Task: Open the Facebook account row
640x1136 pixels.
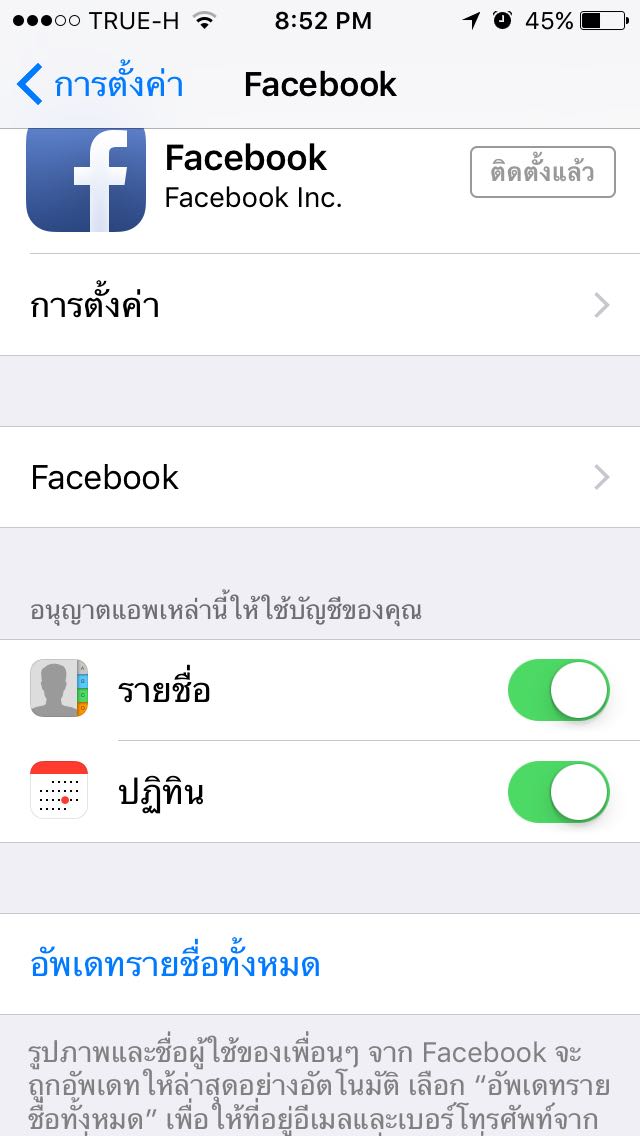Action: tap(320, 477)
